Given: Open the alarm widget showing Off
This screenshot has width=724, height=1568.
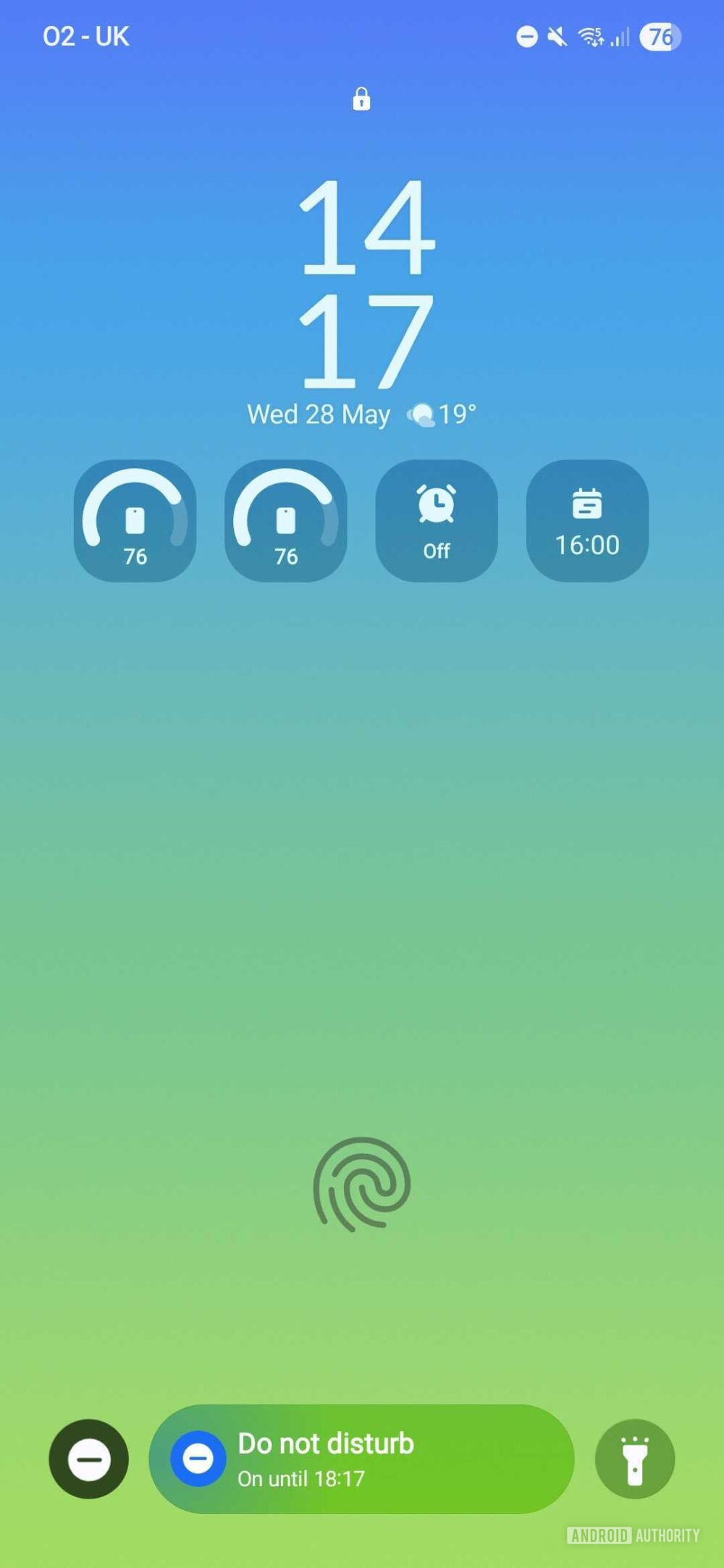Looking at the screenshot, I should 437,520.
